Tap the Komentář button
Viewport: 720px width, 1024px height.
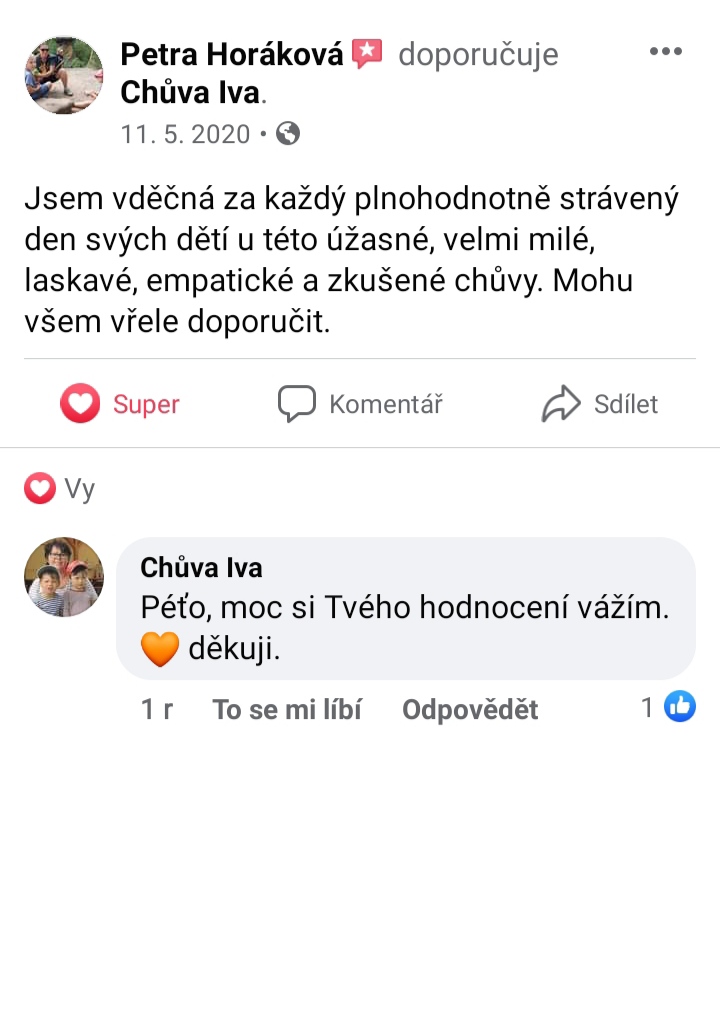point(360,404)
